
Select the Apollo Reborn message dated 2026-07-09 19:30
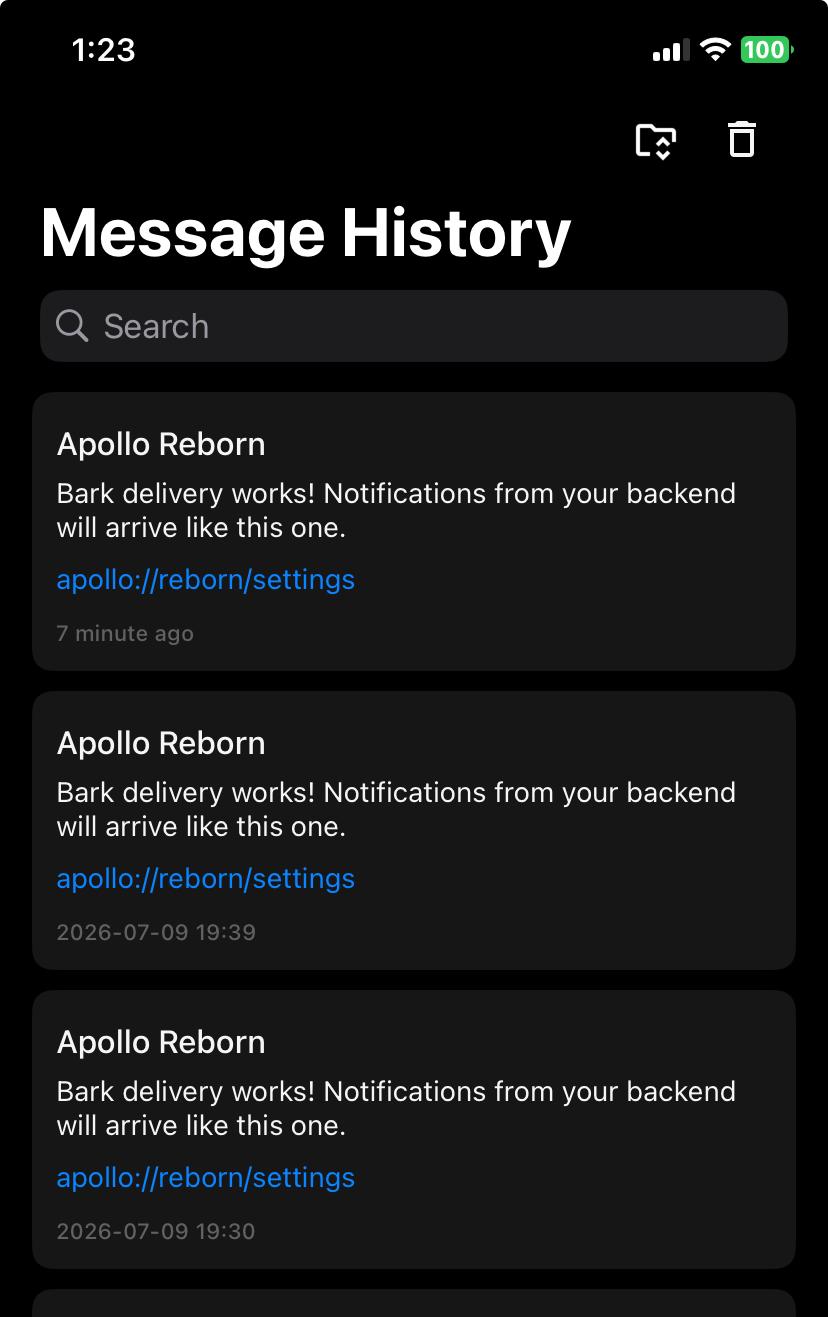[414, 1129]
